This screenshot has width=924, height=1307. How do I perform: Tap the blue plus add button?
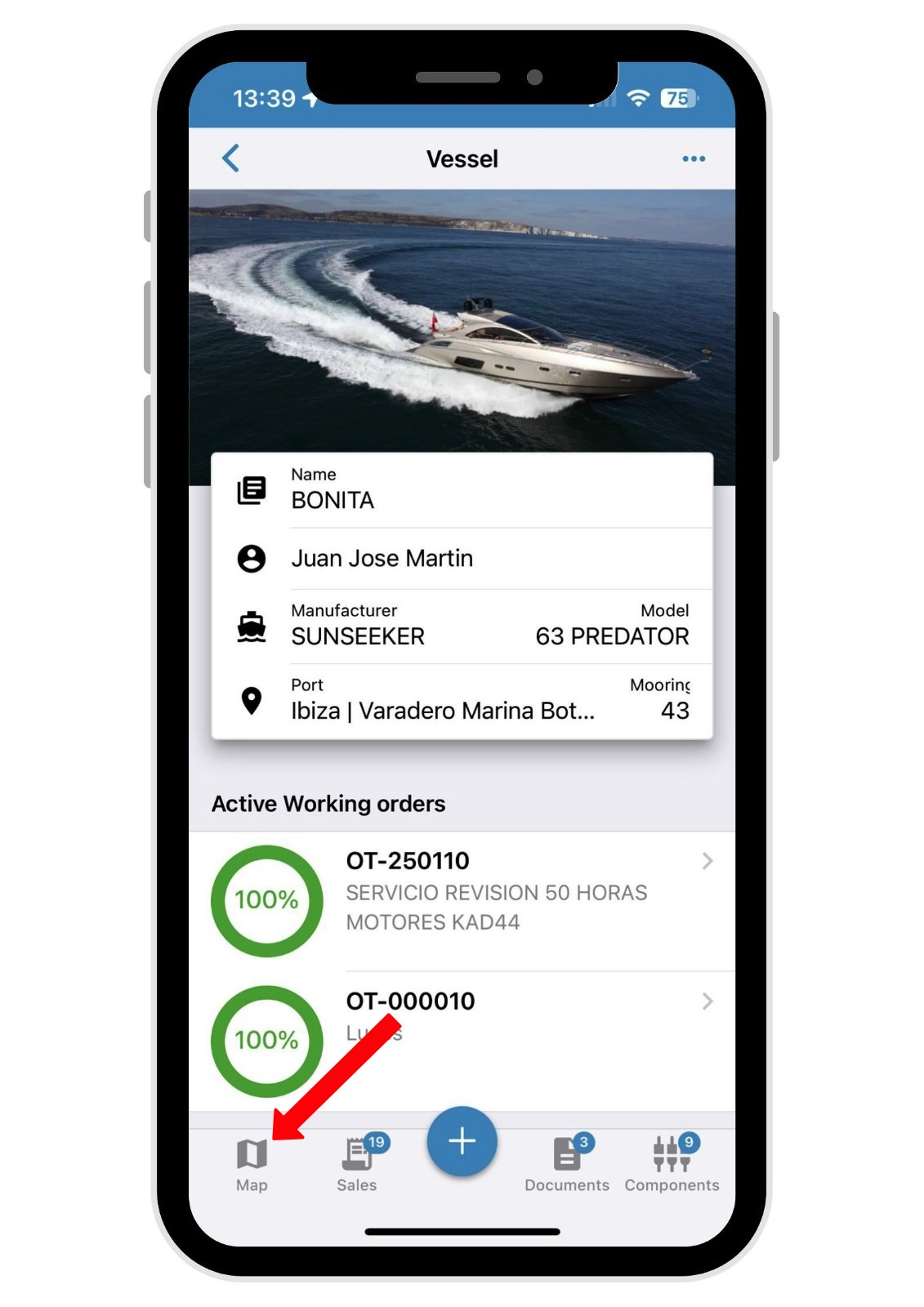coord(462,1141)
